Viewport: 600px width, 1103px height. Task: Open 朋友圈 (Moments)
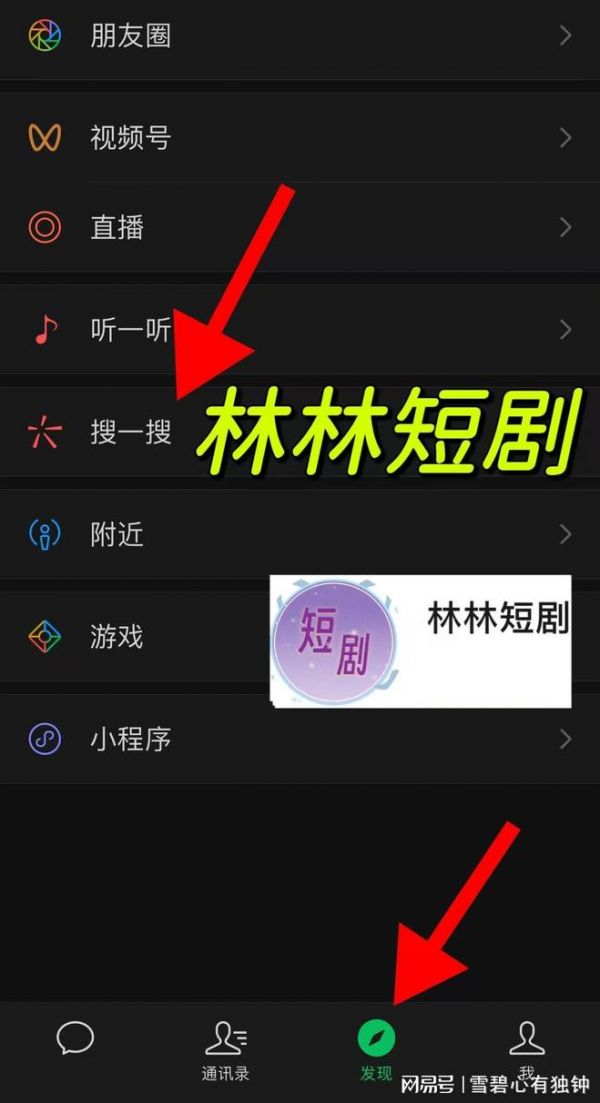coord(130,36)
